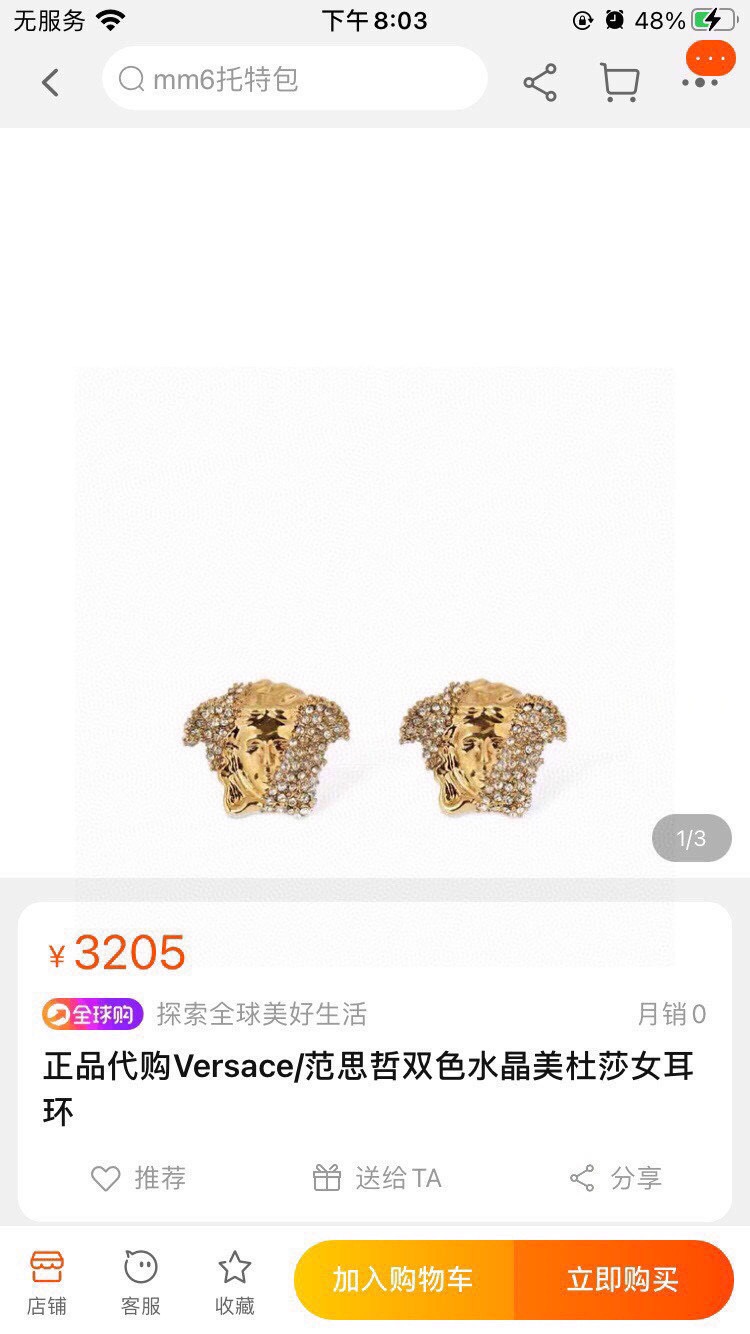750x1334 pixels.
Task: Open the search box showing mm6托特包
Action: 294,79
